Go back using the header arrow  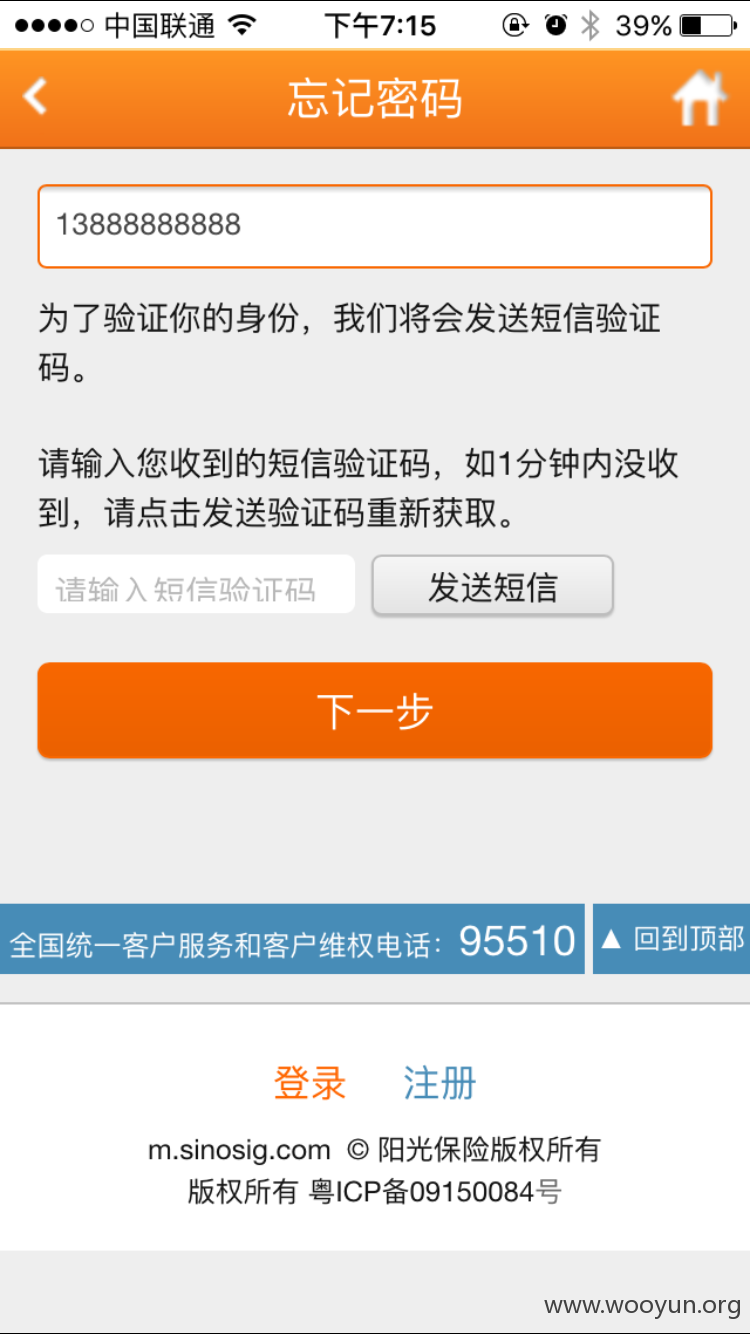click(x=36, y=98)
